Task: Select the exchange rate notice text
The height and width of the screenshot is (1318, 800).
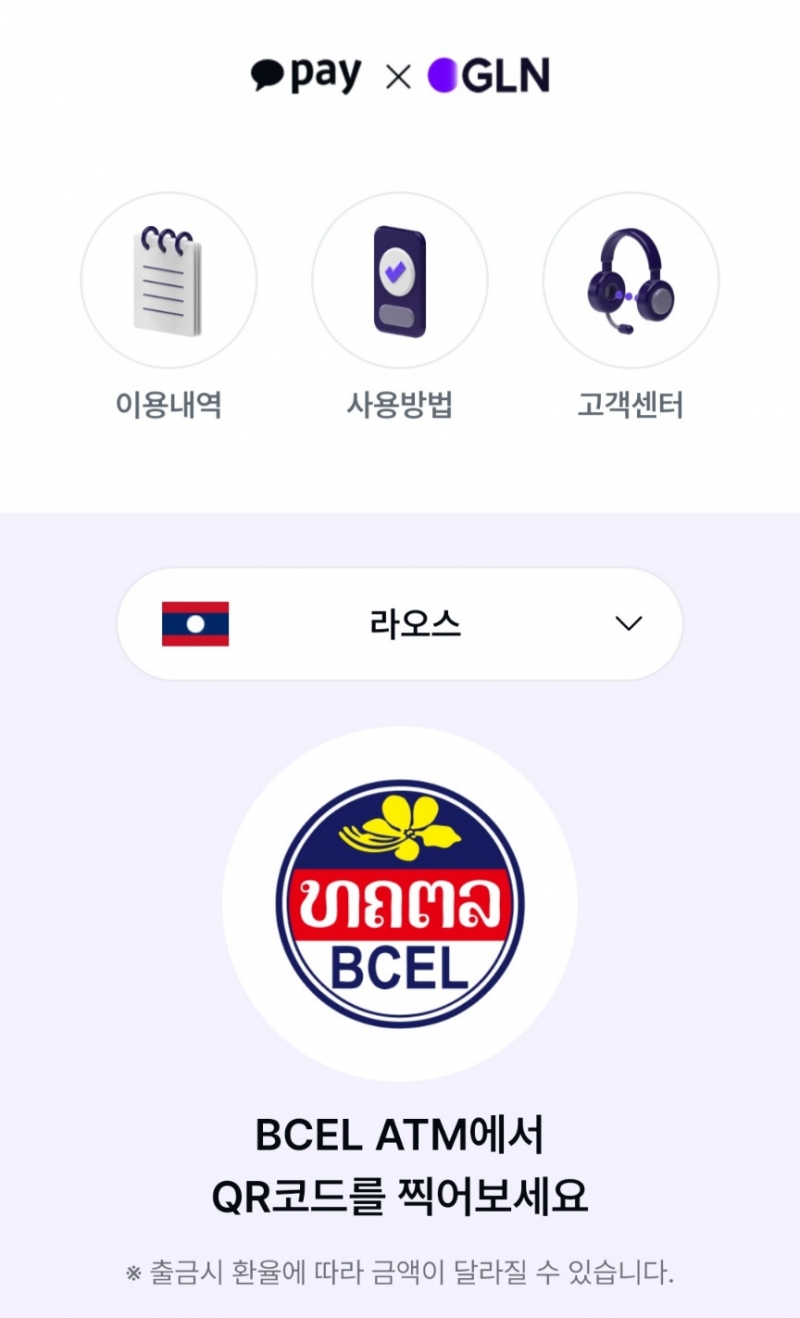Action: (400, 1270)
